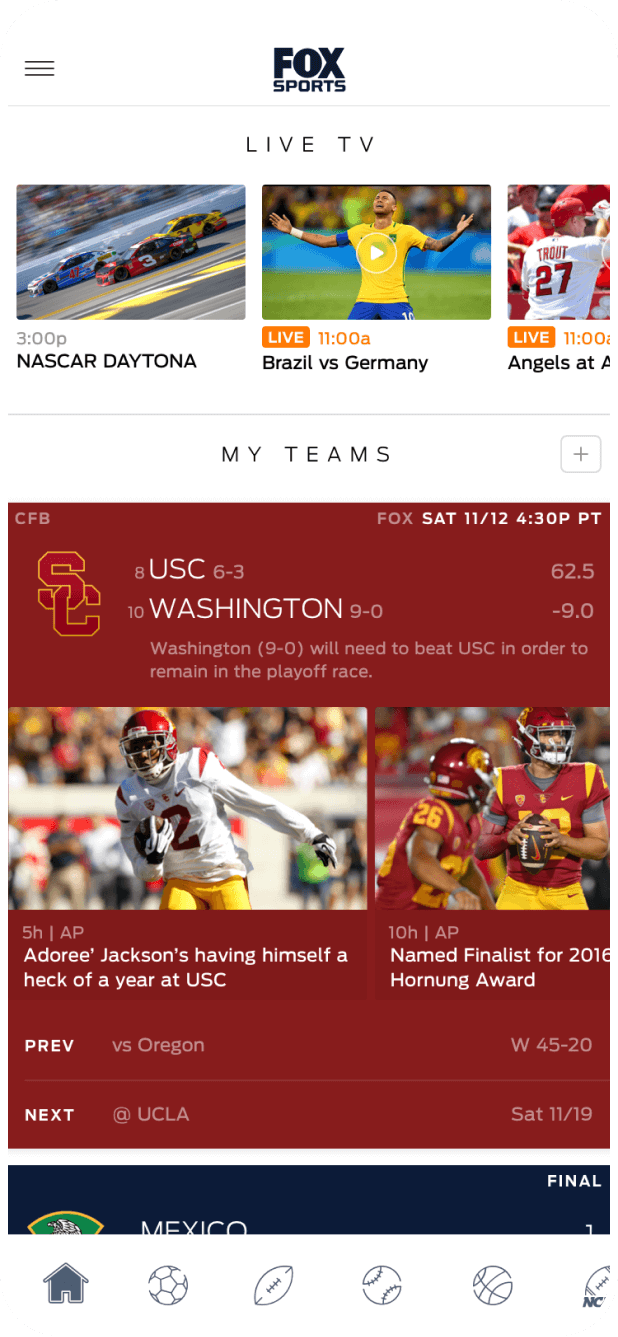View next game at UCLA
The height and width of the screenshot is (1337, 618).
click(x=308, y=1114)
